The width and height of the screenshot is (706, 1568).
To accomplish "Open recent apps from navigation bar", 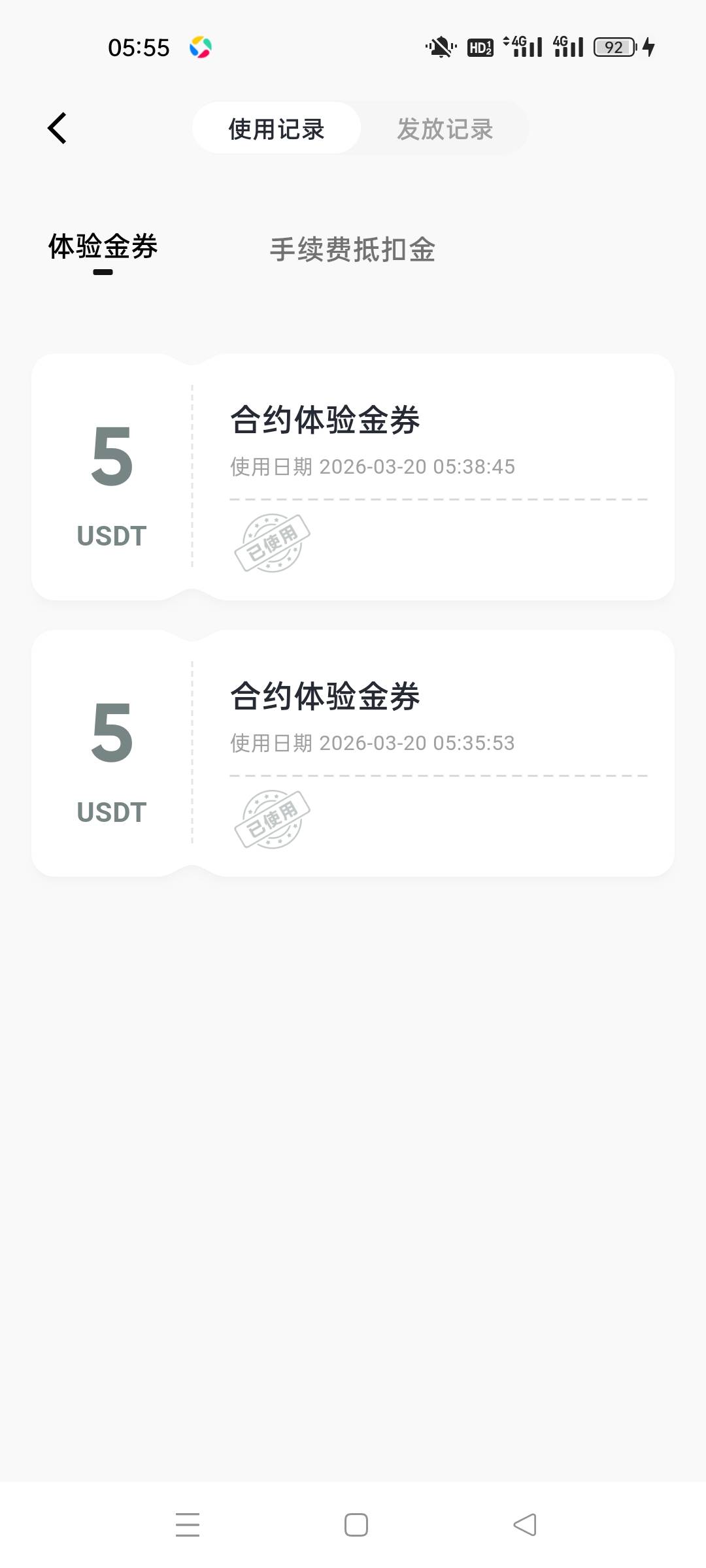I will 188,1525.
